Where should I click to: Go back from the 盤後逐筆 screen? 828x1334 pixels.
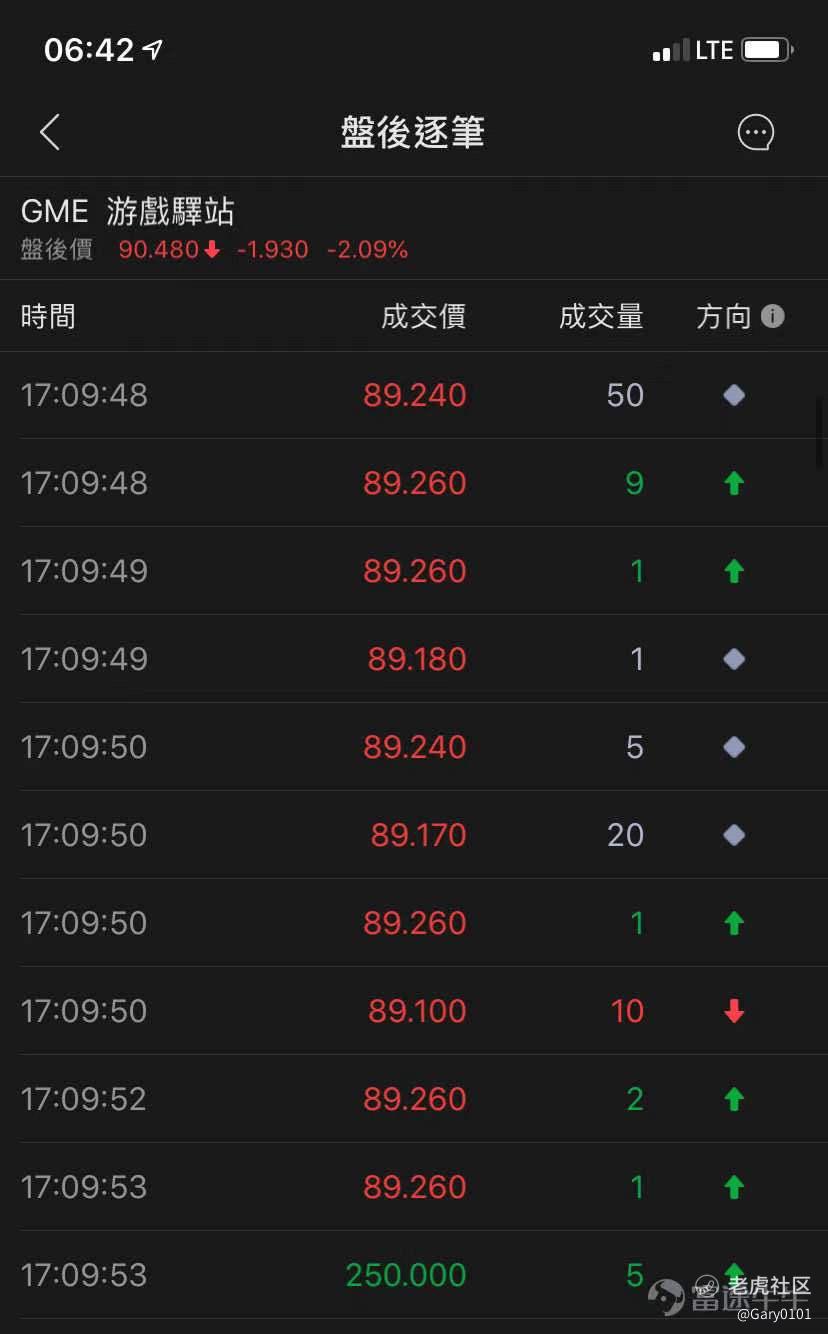pos(50,132)
